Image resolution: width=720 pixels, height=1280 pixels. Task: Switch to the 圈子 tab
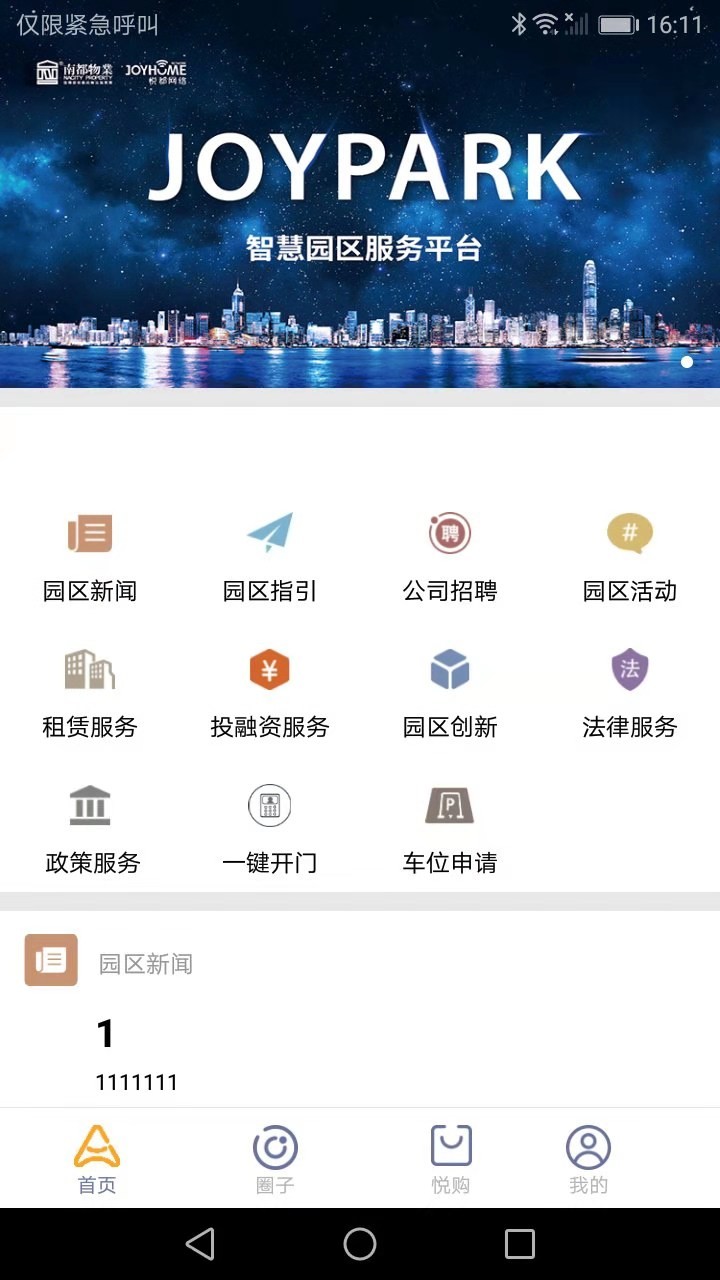pos(275,1157)
